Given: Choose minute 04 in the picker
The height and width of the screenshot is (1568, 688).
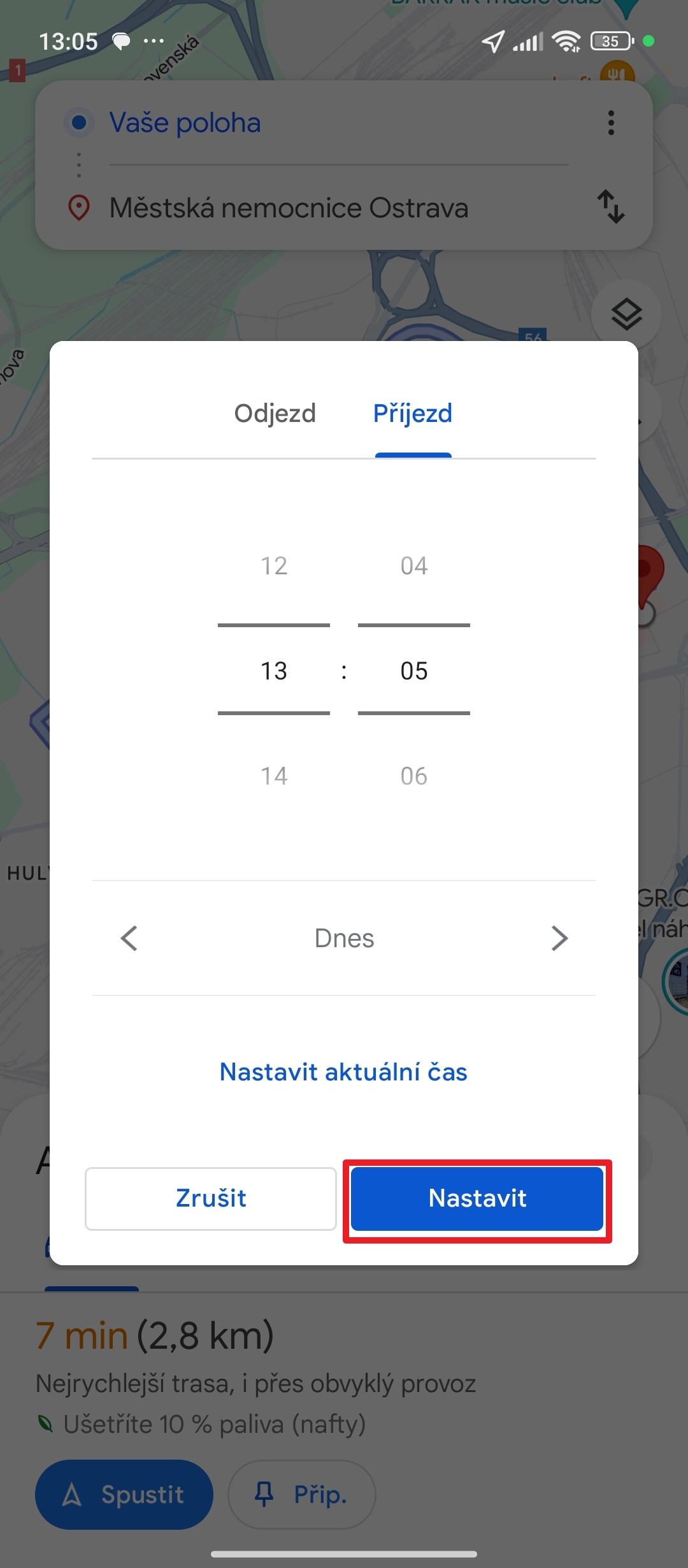Looking at the screenshot, I should 414,566.
